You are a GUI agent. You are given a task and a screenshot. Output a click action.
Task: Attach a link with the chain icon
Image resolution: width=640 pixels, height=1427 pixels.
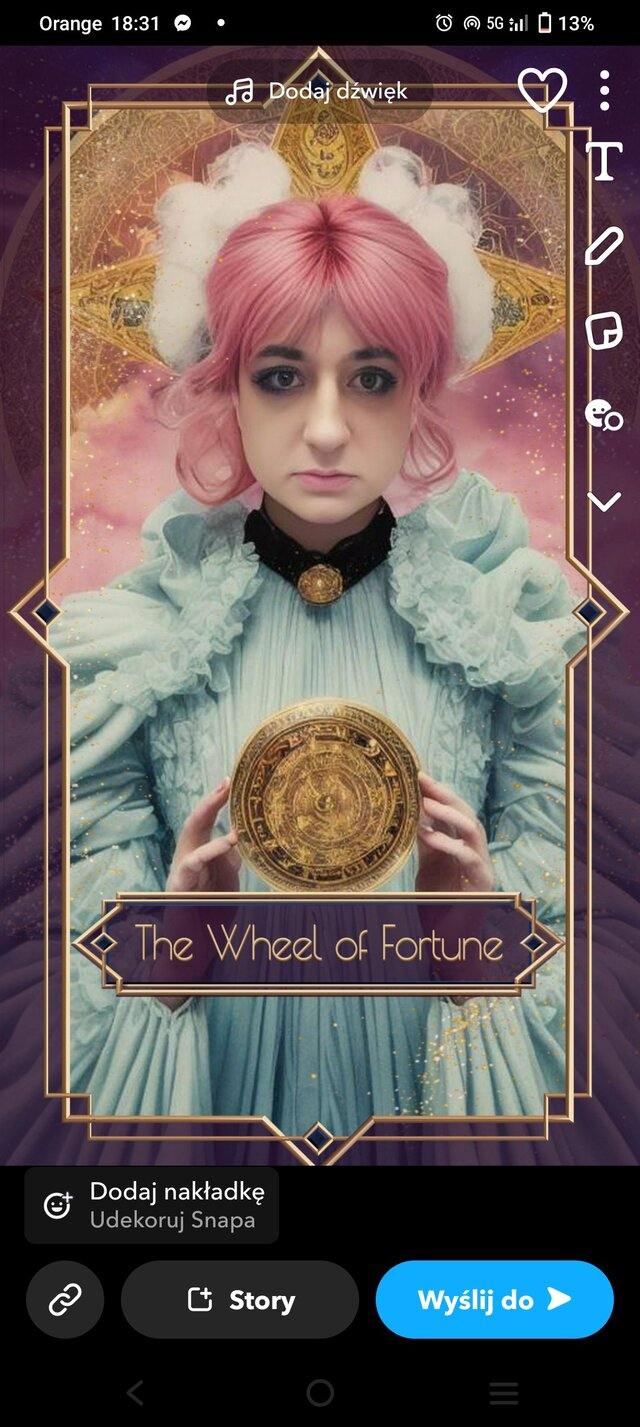coord(65,1299)
